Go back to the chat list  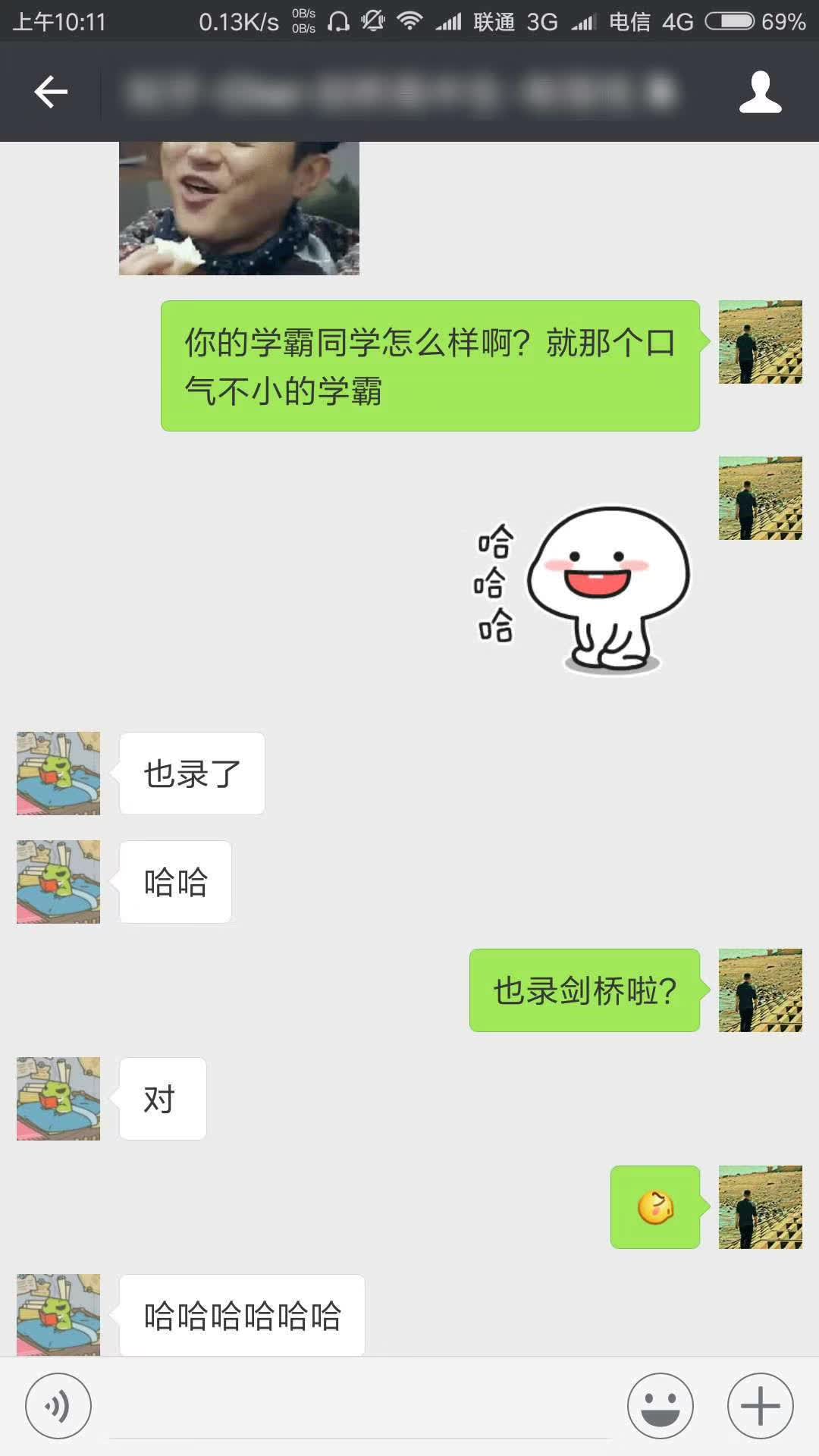pyautogui.click(x=51, y=93)
